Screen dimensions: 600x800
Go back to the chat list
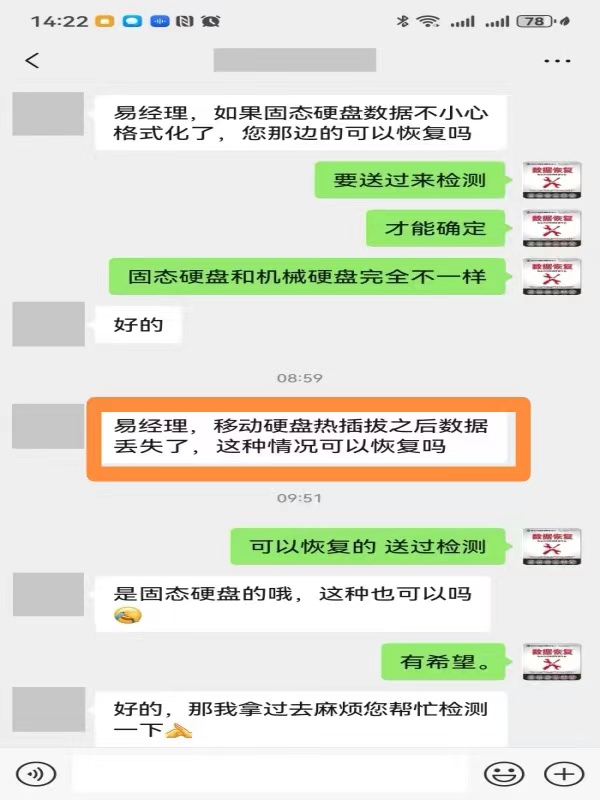32,60
